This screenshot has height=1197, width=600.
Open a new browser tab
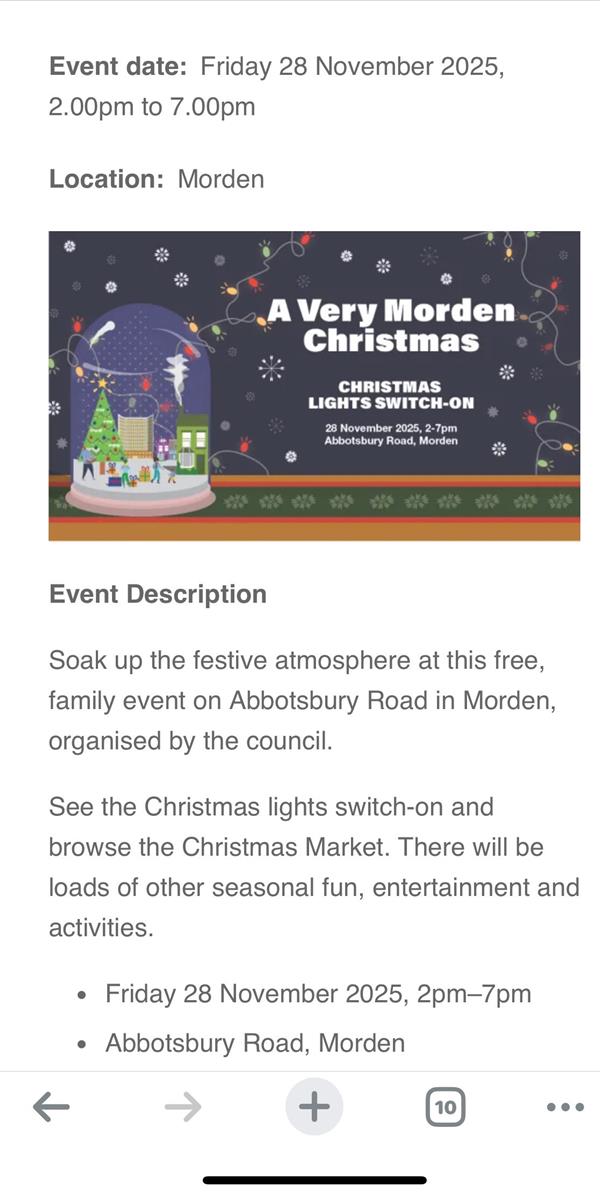[314, 1106]
